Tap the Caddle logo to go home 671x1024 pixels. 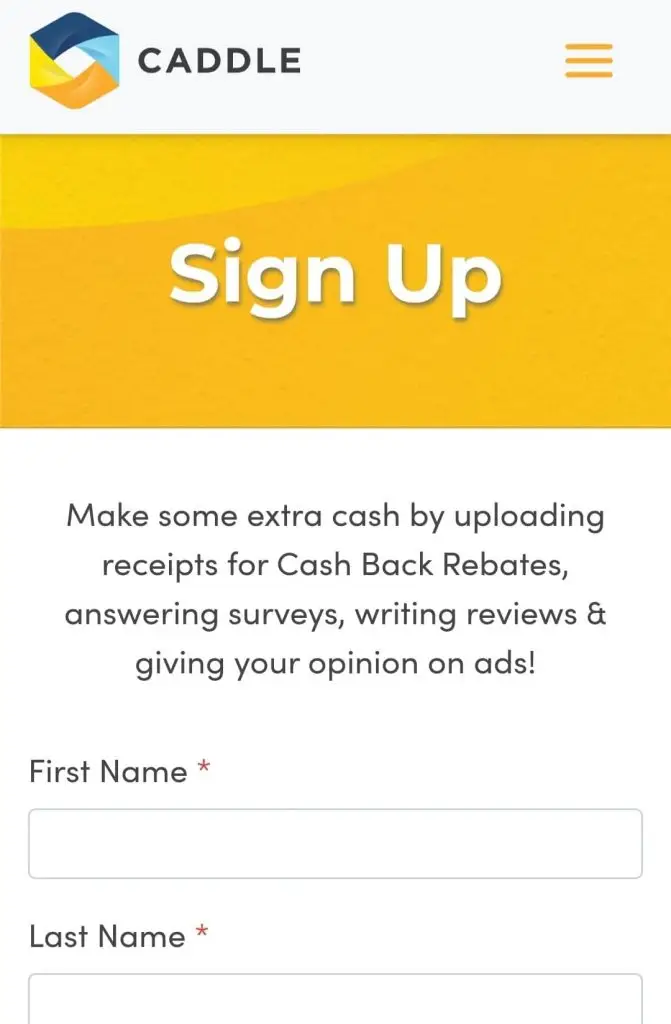(x=166, y=60)
